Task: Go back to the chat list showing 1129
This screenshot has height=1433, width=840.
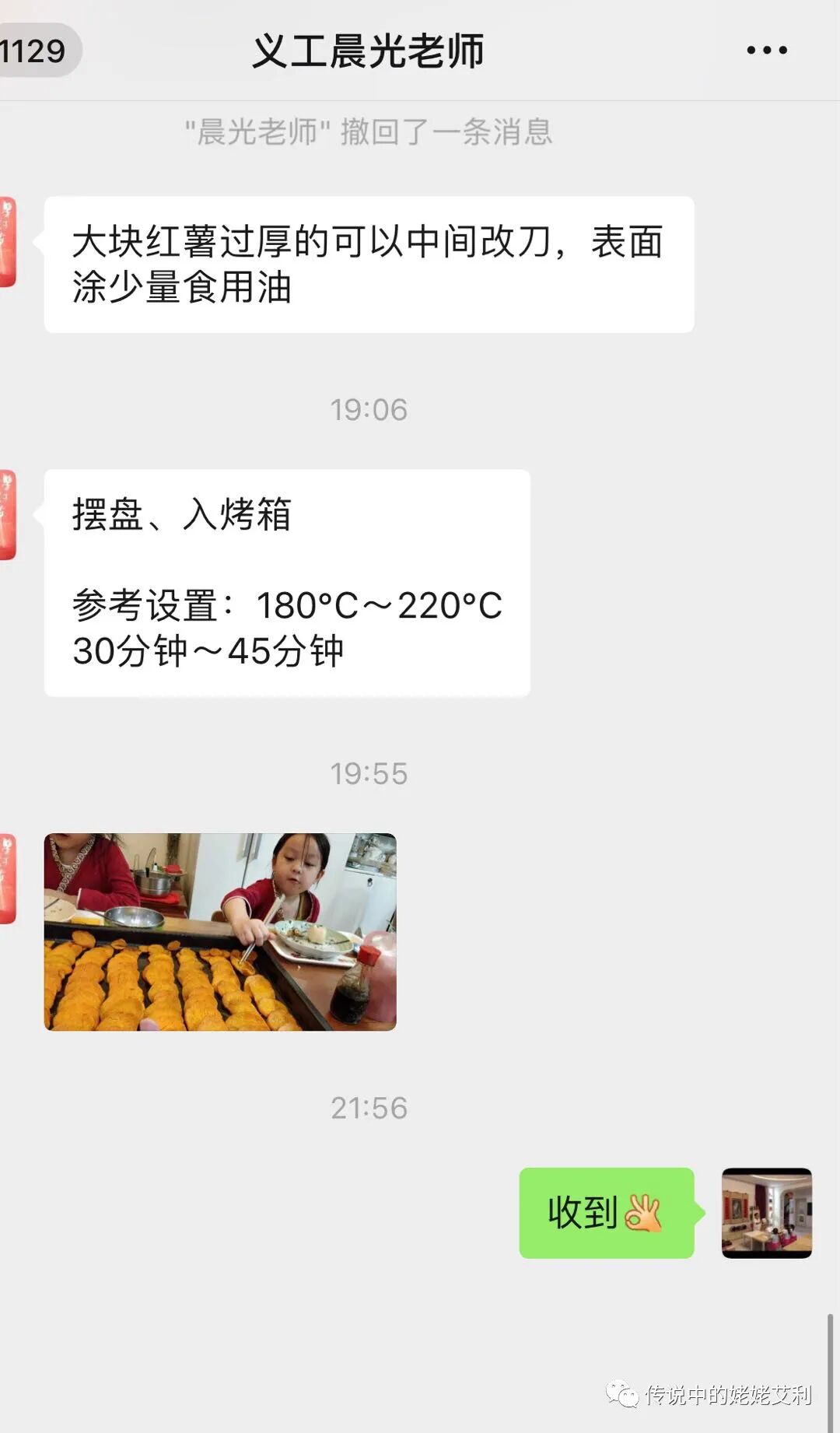Action: tap(35, 51)
